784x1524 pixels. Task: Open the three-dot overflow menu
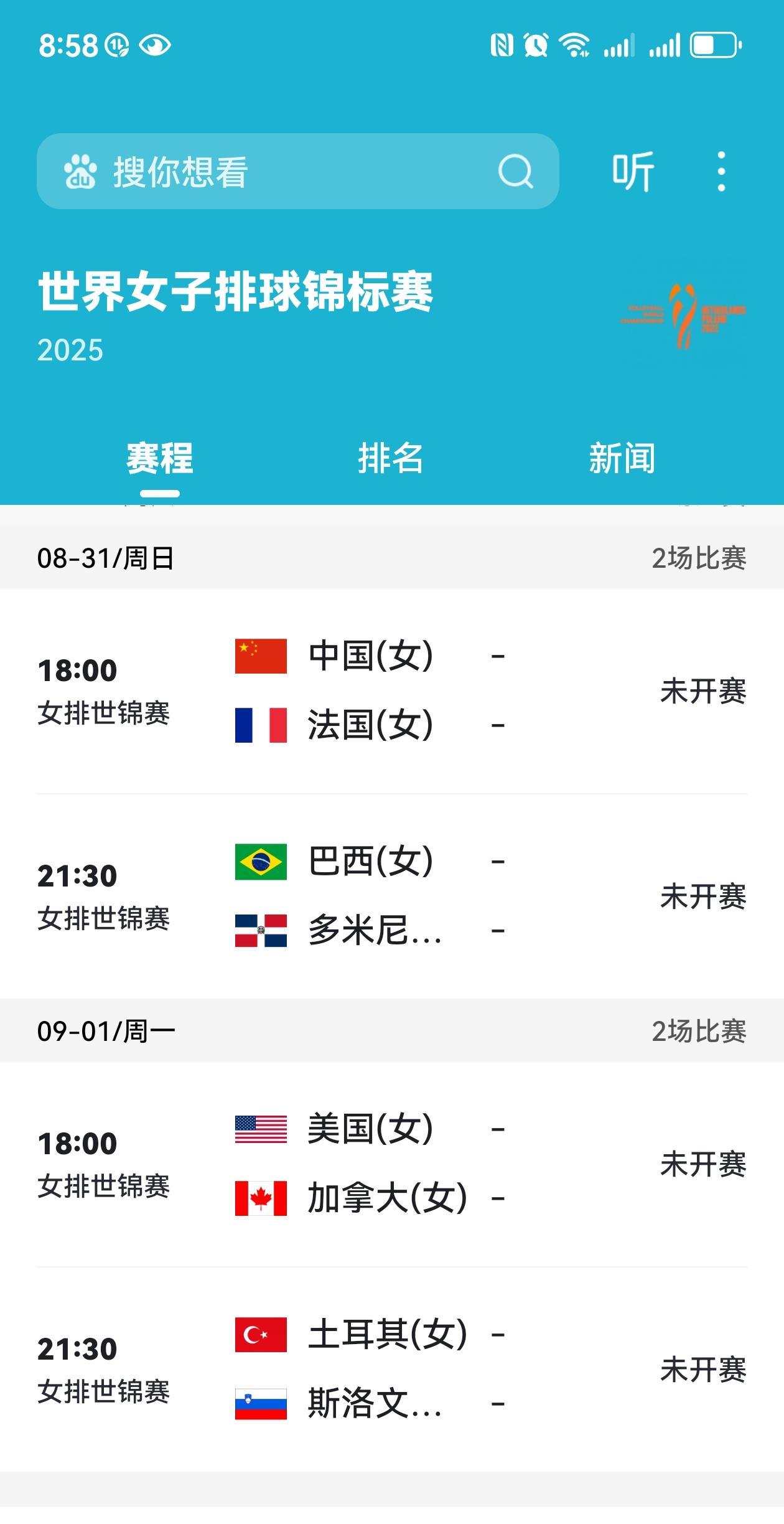[721, 171]
